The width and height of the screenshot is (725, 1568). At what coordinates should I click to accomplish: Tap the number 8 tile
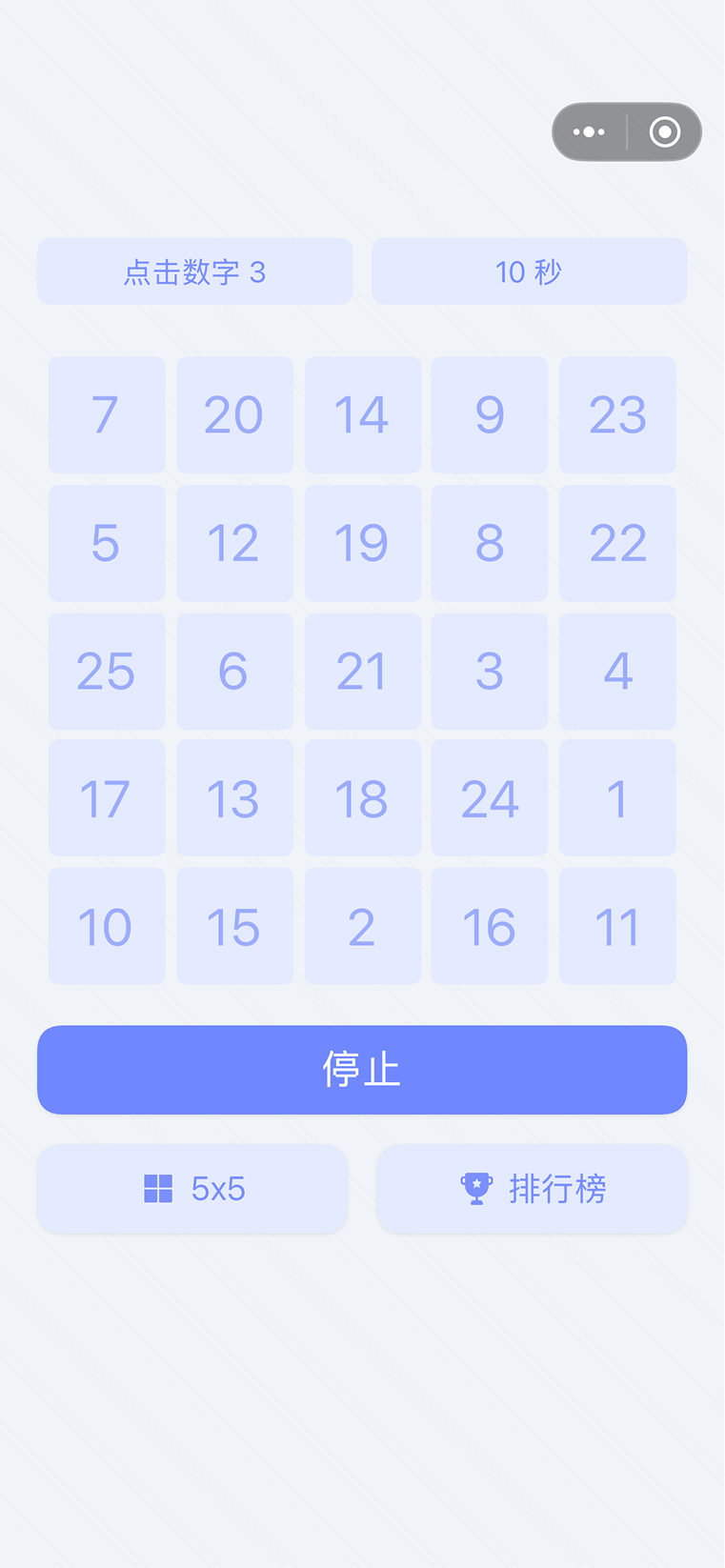click(489, 543)
